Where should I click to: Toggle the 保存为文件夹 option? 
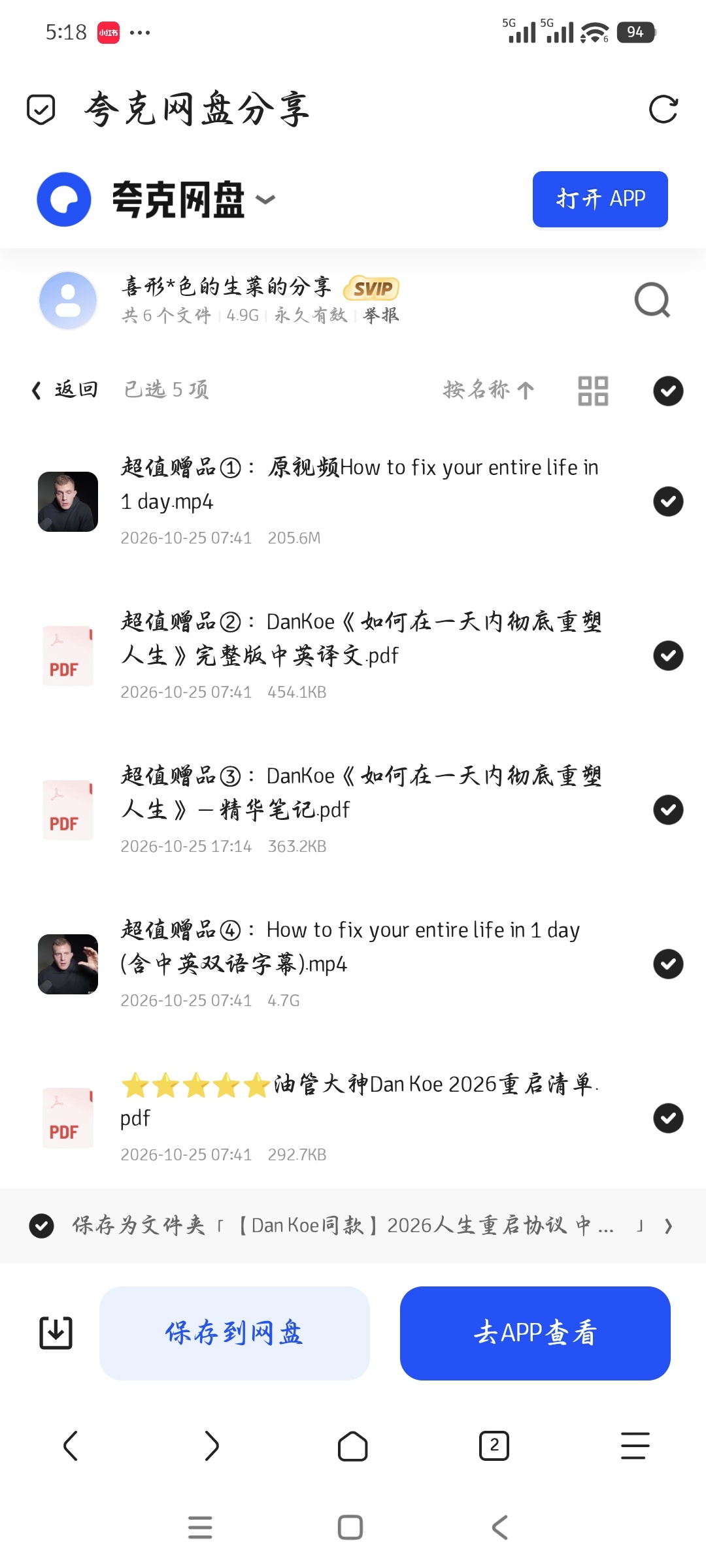(x=41, y=1226)
